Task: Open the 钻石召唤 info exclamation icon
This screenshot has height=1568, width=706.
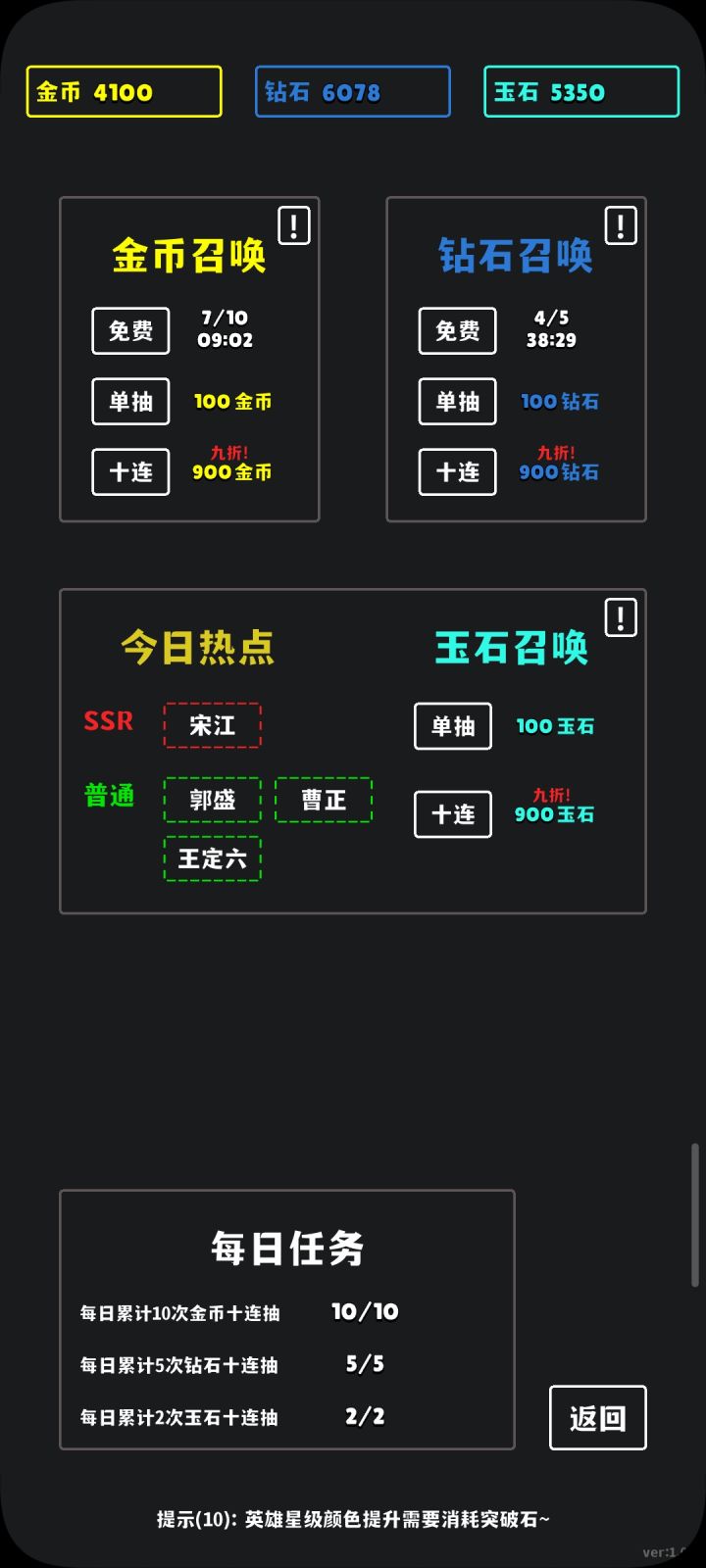Action: (620, 224)
